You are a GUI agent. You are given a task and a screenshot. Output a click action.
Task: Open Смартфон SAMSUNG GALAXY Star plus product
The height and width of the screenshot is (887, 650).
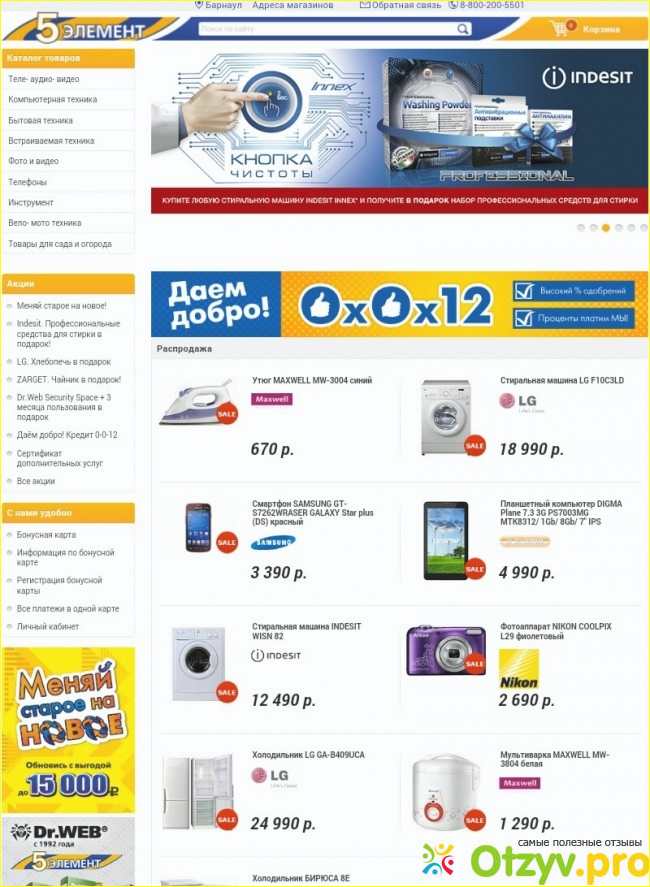[x=312, y=513]
